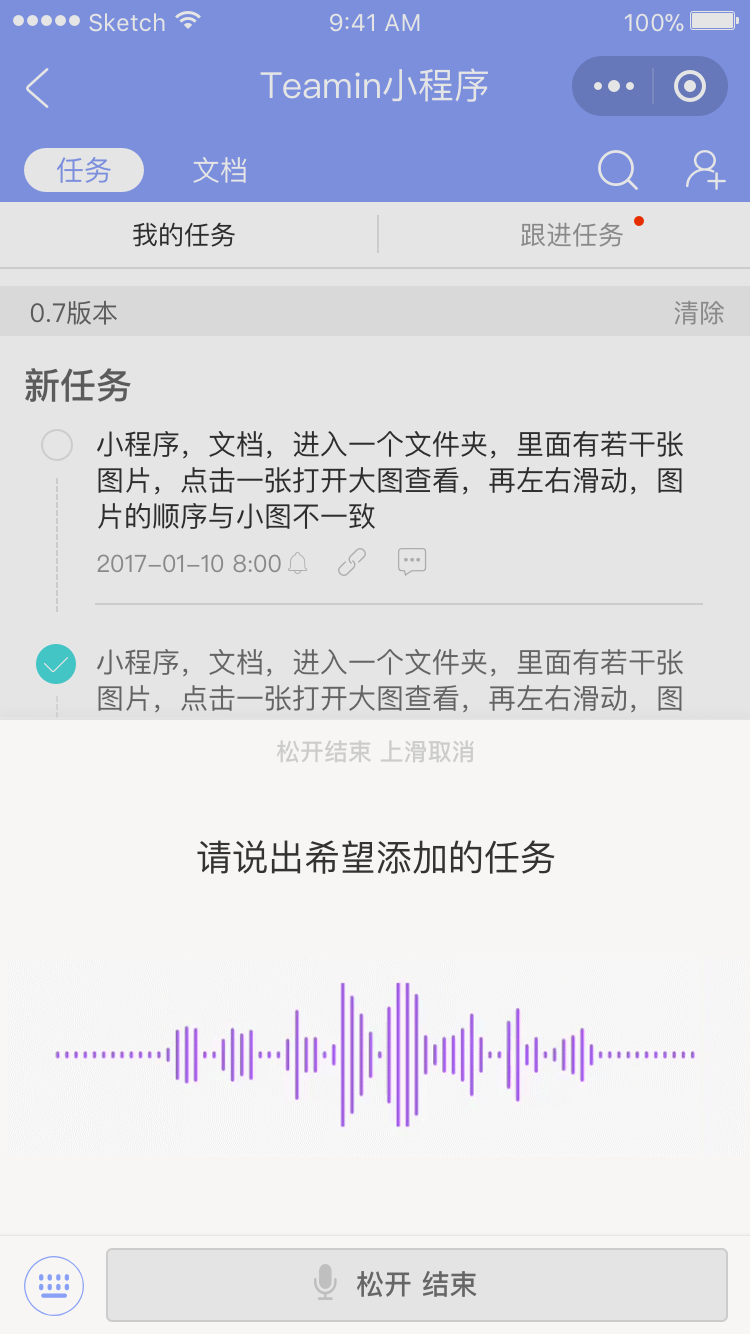Go back using the header arrow
Screen dimensions: 750x1334
tap(37, 87)
